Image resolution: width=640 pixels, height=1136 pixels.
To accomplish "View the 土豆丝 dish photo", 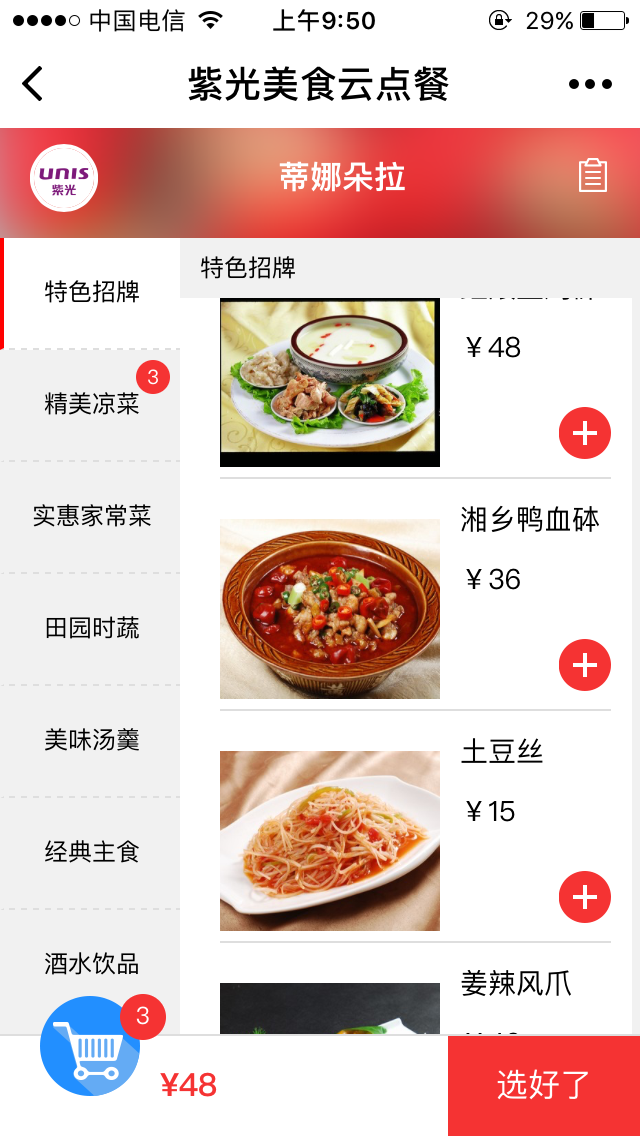I will (x=330, y=840).
